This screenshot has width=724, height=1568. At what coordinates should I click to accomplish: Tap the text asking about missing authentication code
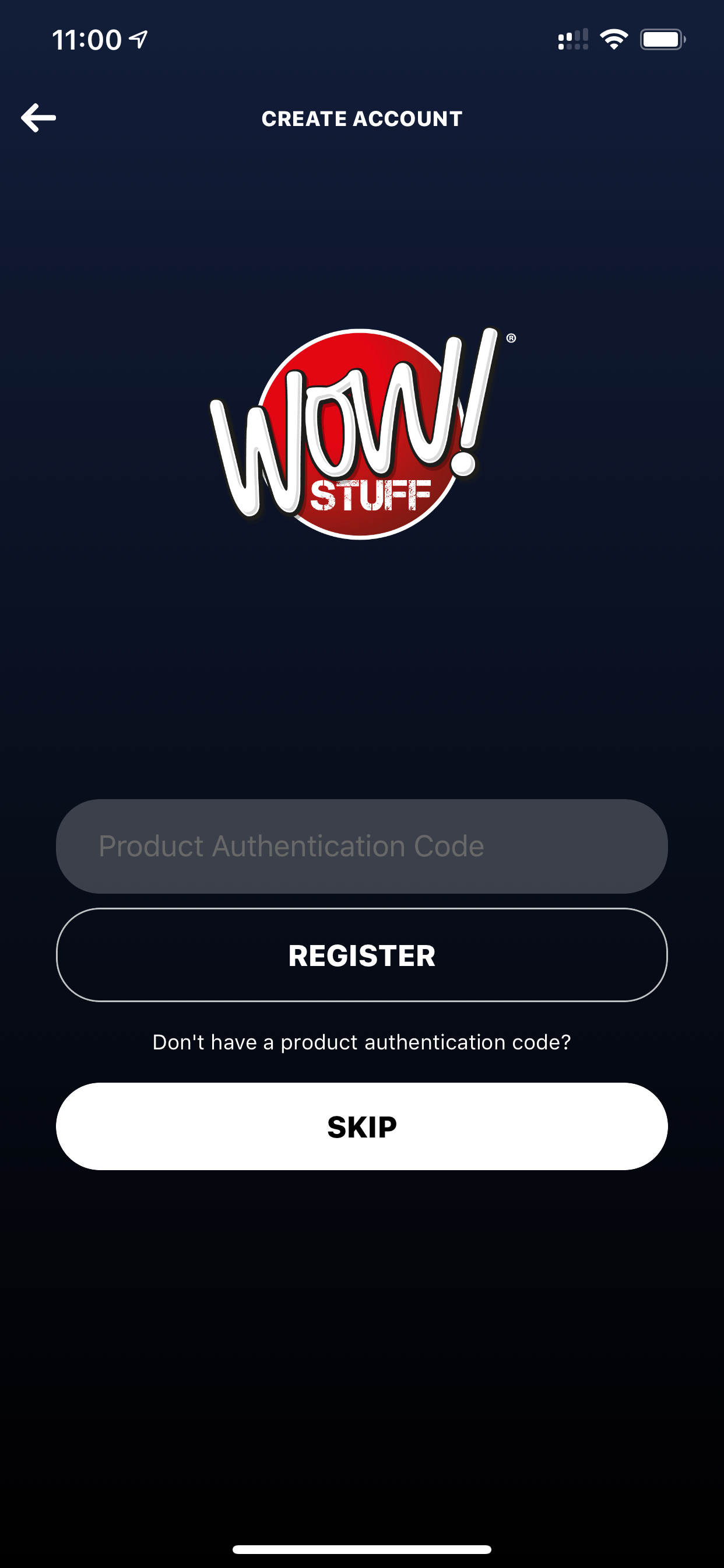pyautogui.click(x=361, y=1041)
